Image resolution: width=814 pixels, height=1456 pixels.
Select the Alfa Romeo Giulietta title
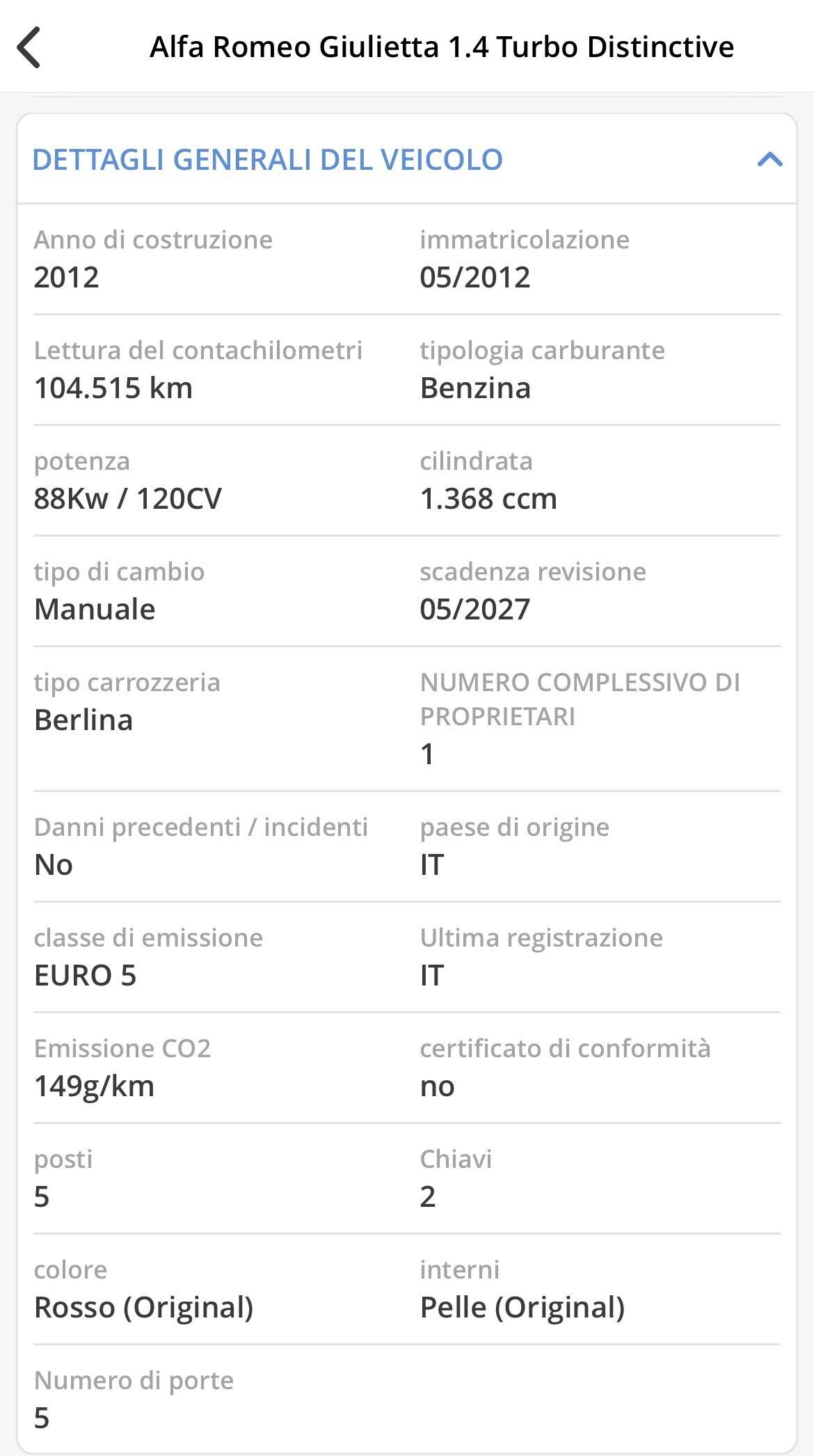click(x=441, y=47)
